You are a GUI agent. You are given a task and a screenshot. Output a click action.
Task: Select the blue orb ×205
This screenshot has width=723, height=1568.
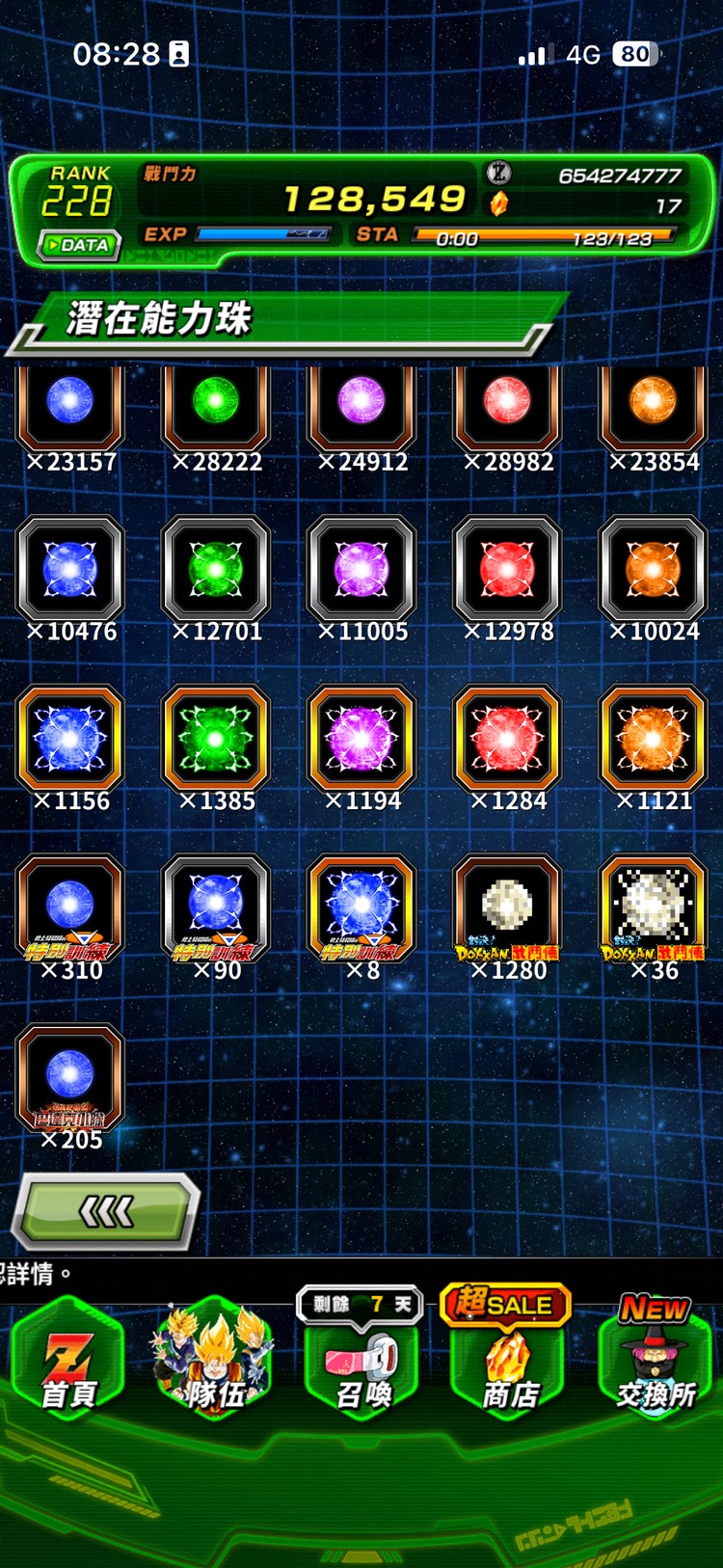click(69, 1077)
